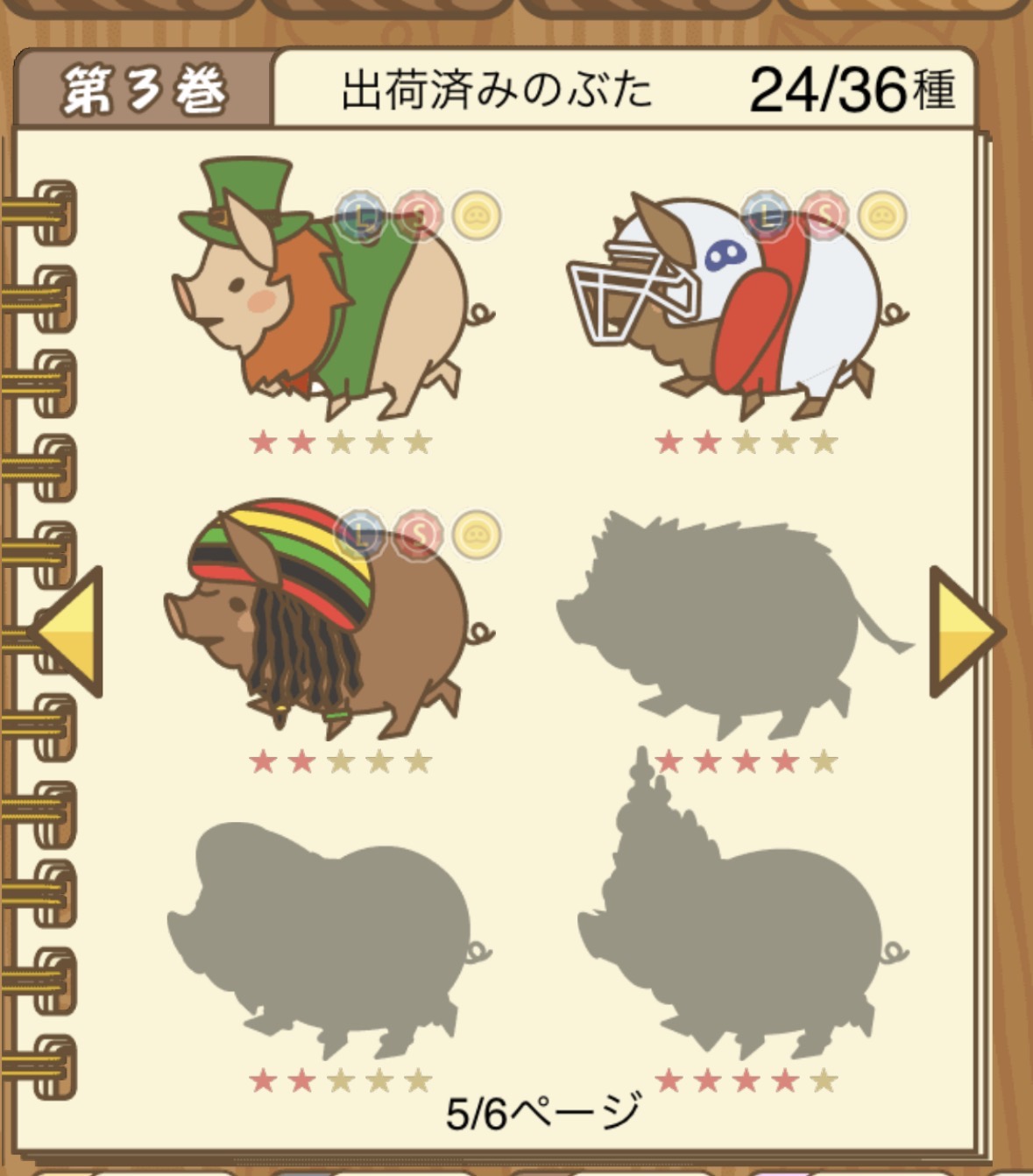Image resolution: width=1033 pixels, height=1176 pixels.
Task: Go to the next page with the right arrow
Action: tap(963, 631)
